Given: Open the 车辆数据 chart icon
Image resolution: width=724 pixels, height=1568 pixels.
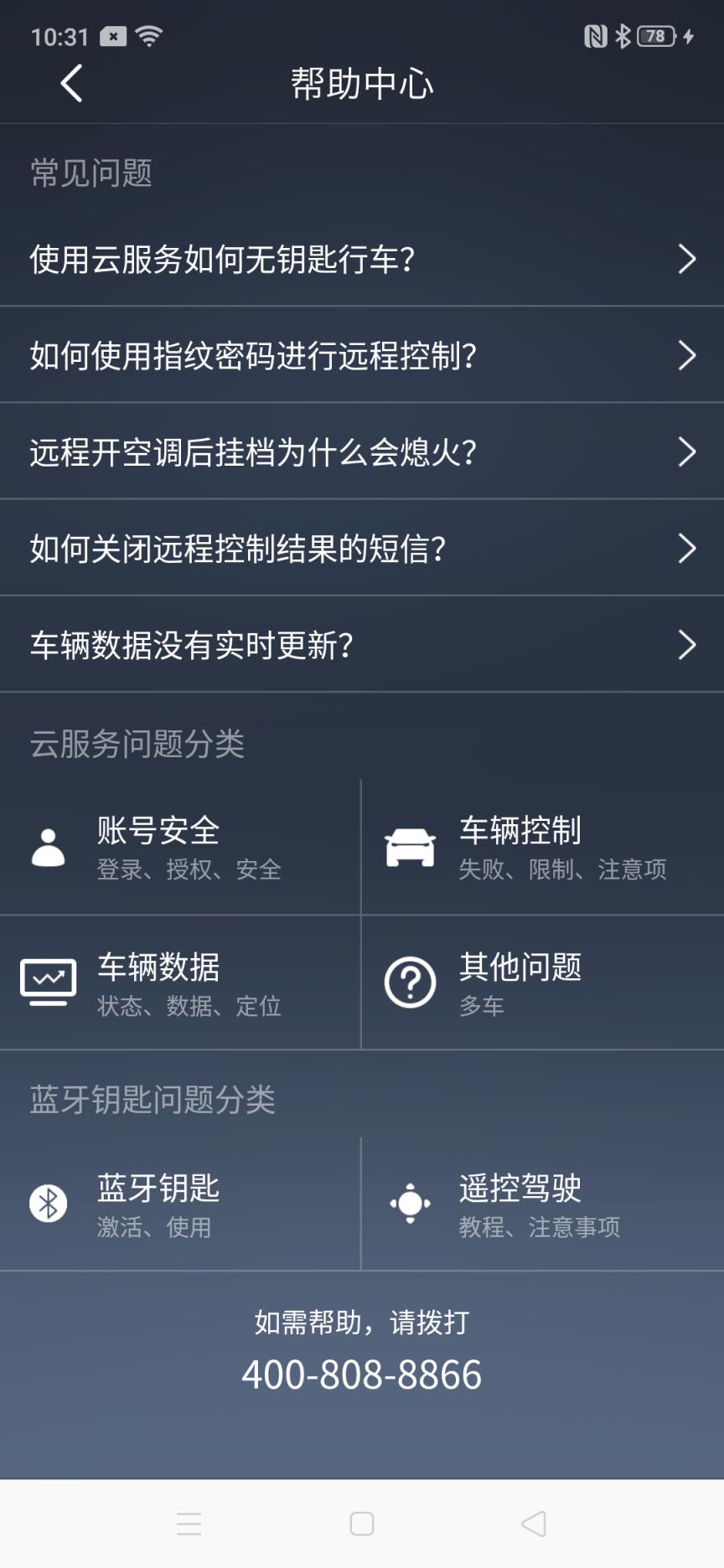Looking at the screenshot, I should (47, 982).
